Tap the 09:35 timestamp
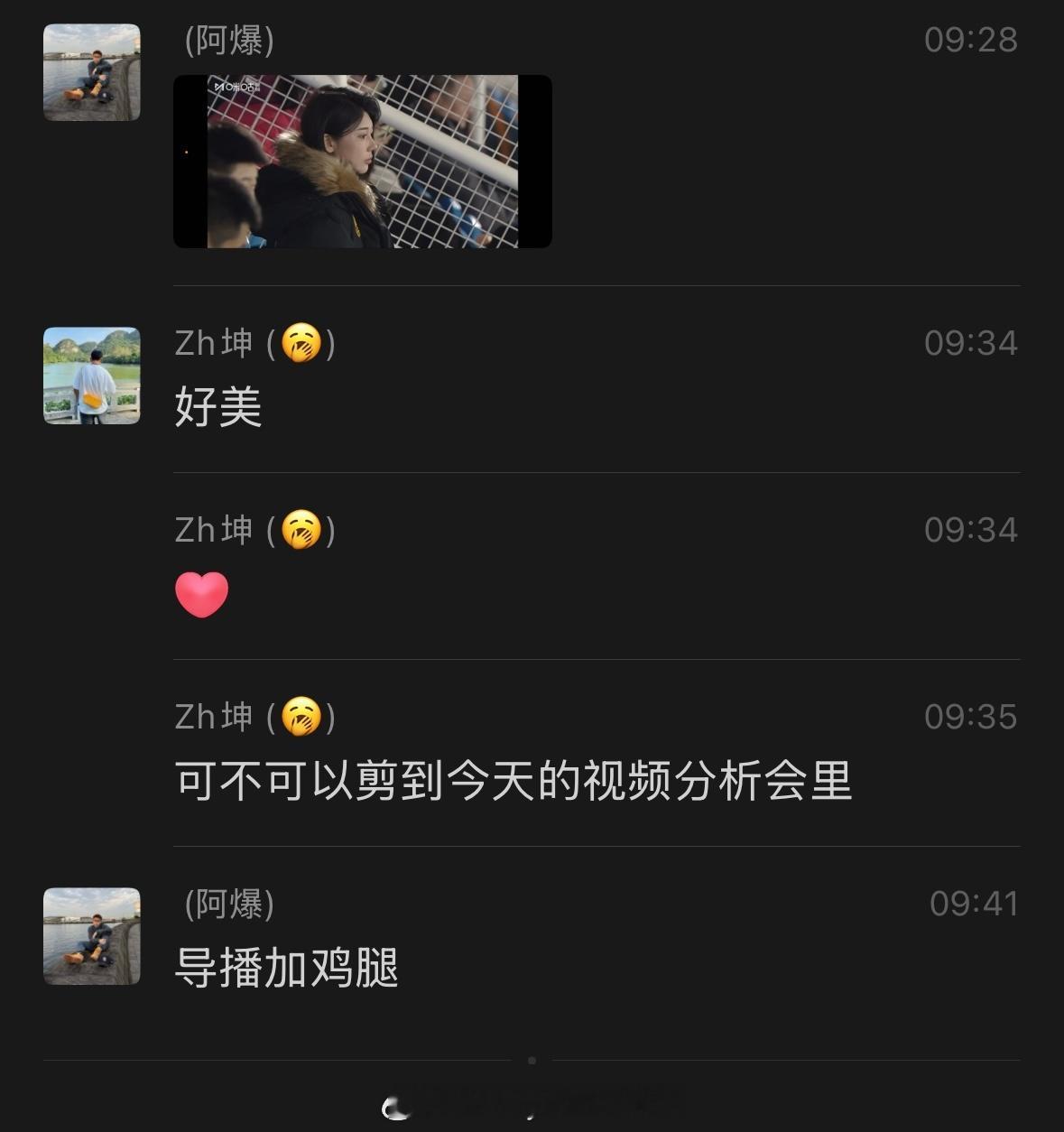Image resolution: width=1064 pixels, height=1132 pixels. [x=972, y=716]
